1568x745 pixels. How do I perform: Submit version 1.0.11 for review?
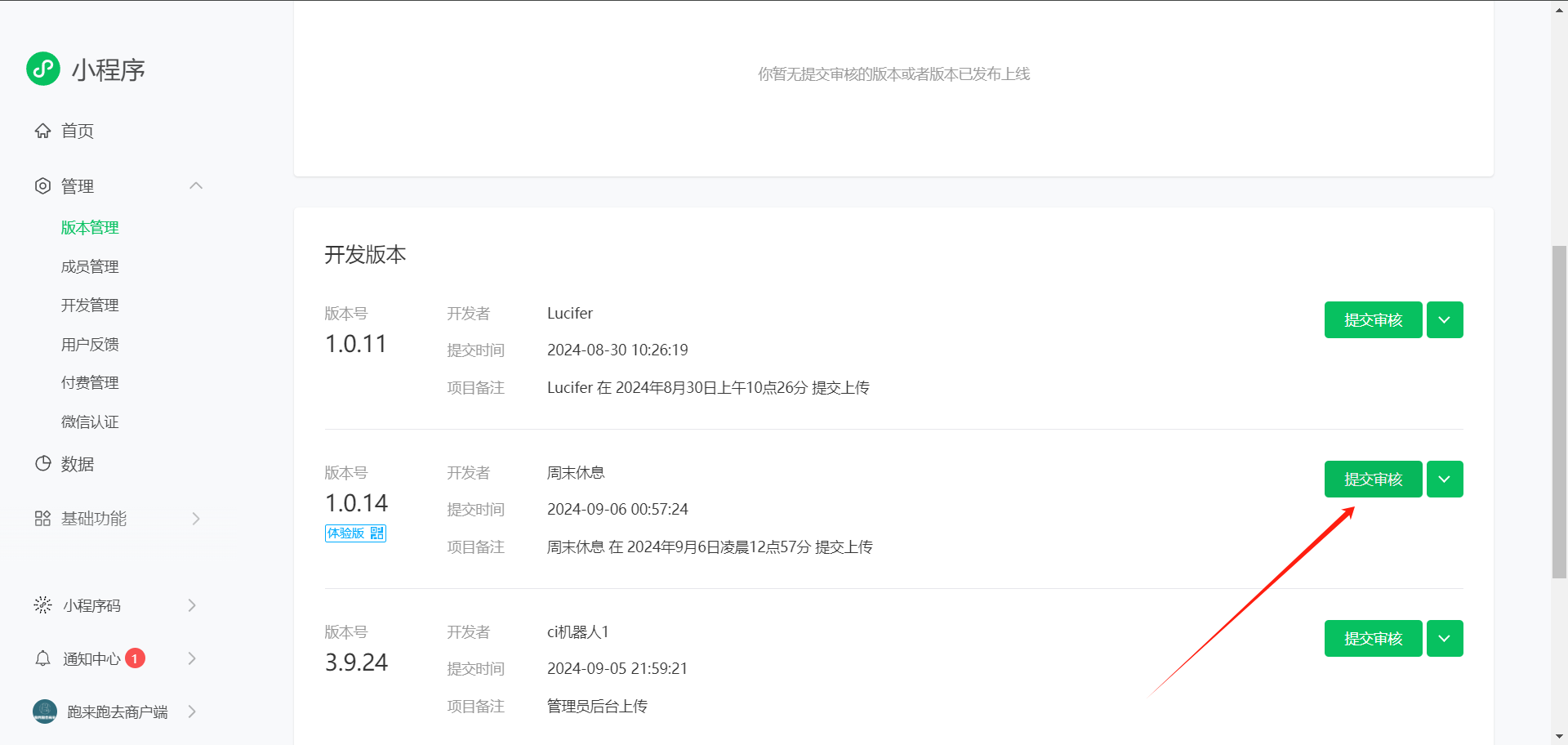coord(1373,320)
